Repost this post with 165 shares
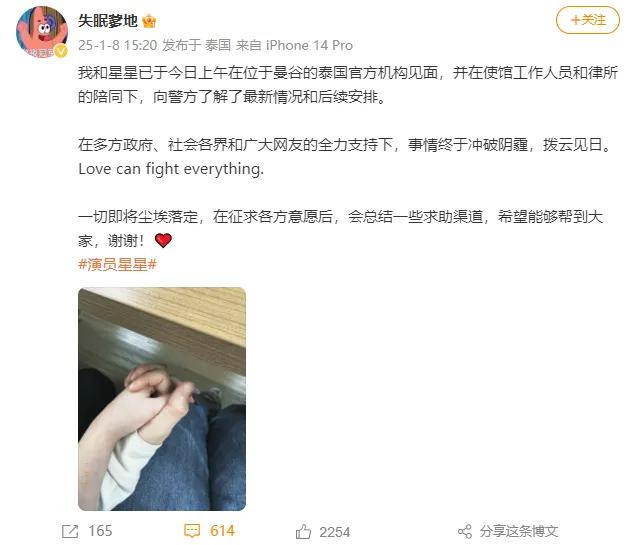637x545 pixels. 87,531
